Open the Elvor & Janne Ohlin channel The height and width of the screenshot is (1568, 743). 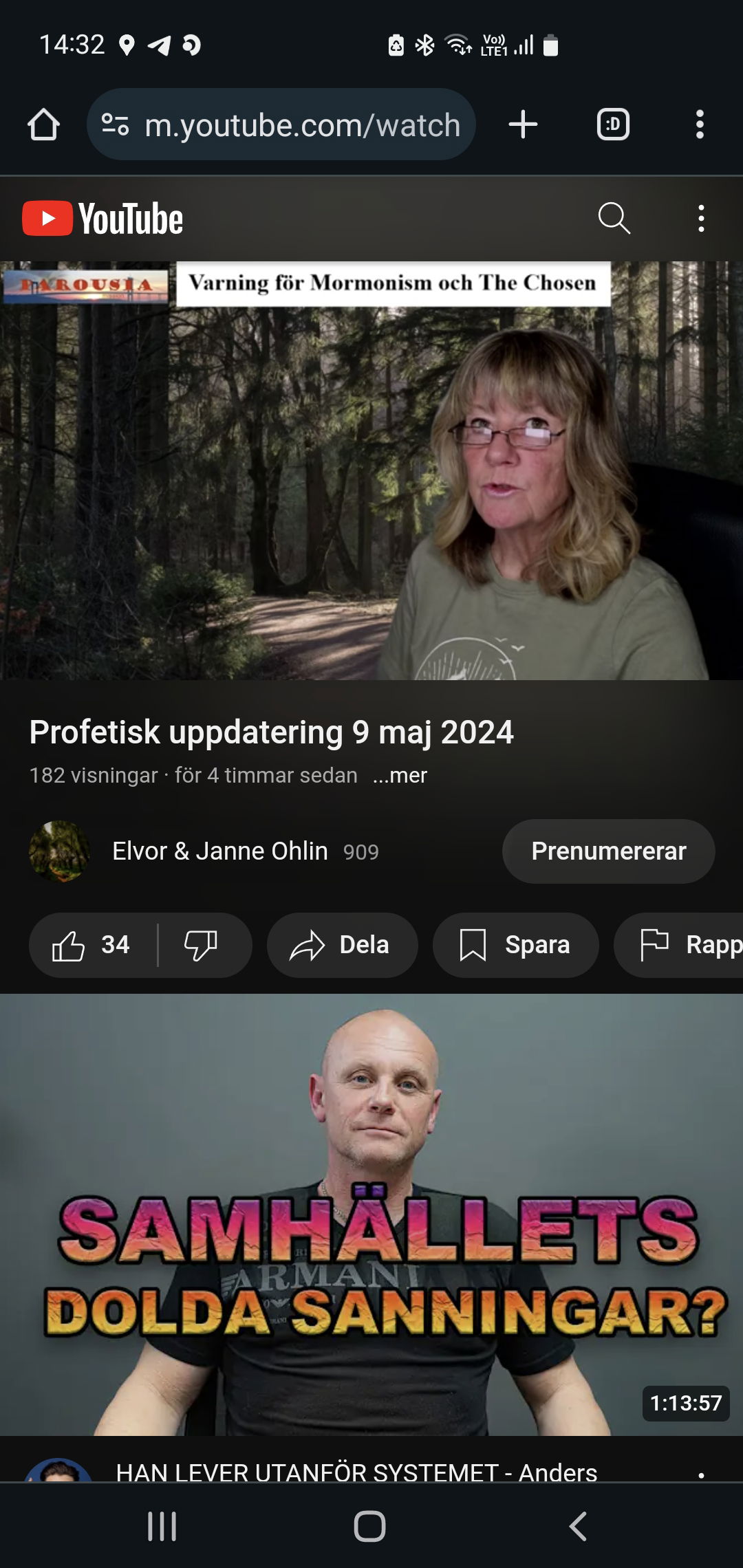pyautogui.click(x=219, y=851)
